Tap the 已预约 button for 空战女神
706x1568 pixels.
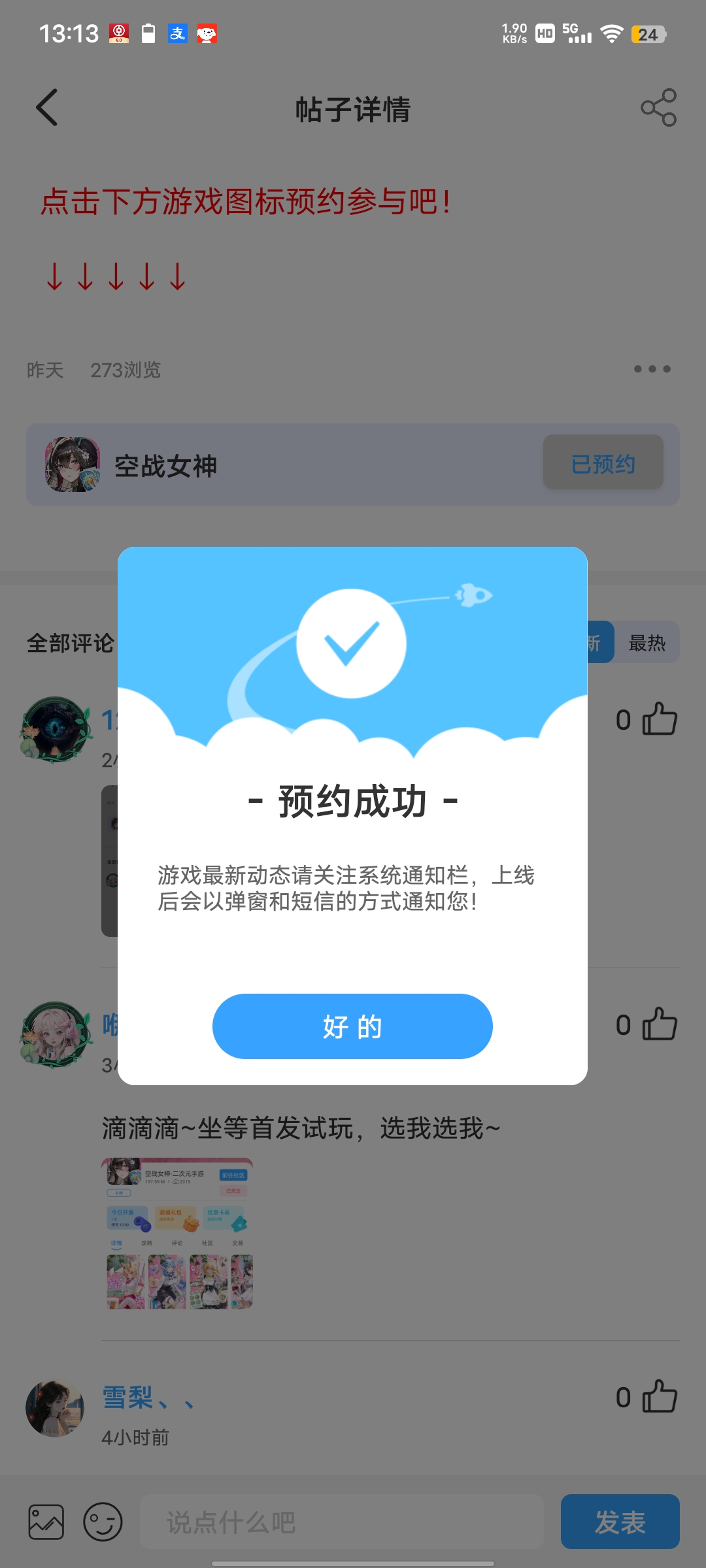pyautogui.click(x=603, y=464)
